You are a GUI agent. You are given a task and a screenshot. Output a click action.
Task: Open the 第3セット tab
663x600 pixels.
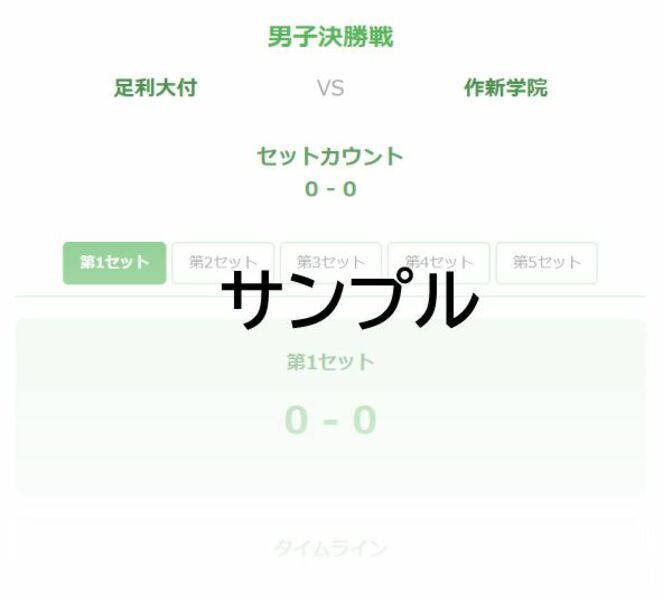(330, 263)
